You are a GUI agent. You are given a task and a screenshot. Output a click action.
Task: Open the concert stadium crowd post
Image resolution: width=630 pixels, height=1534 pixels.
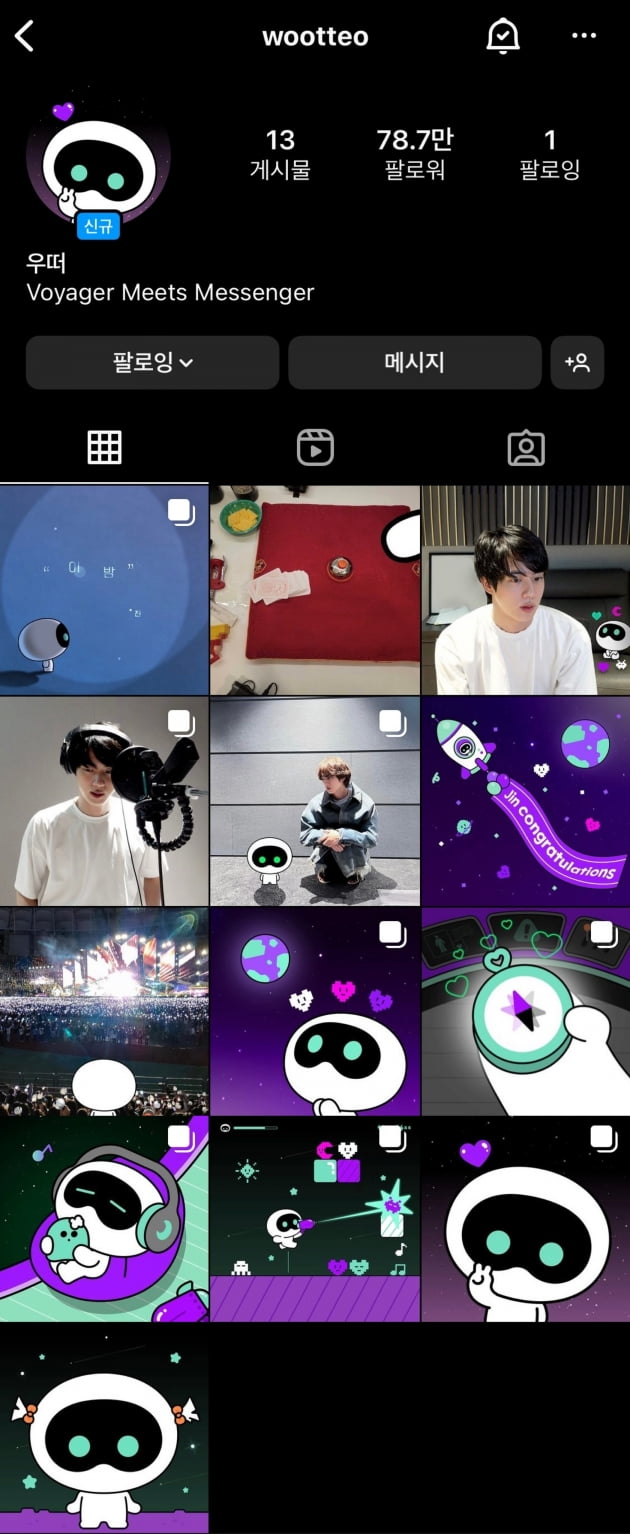(104, 1012)
